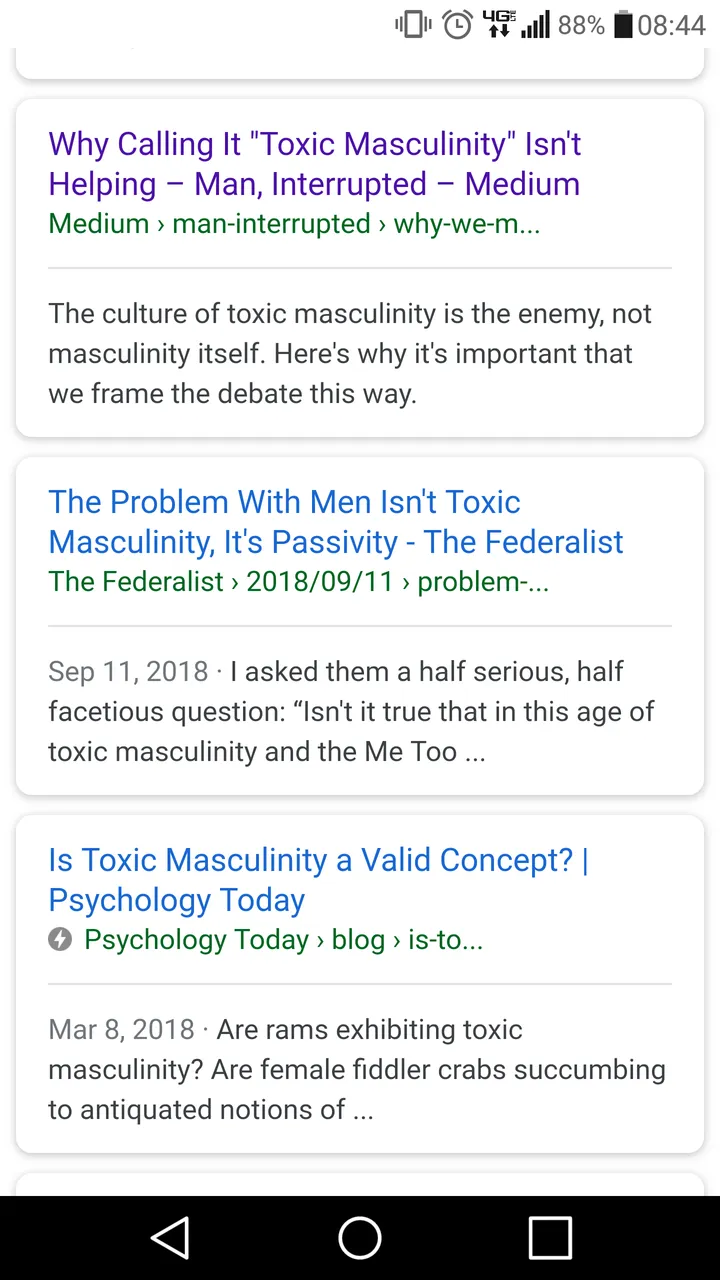Open the recent apps view
The image size is (720, 1280).
pos(550,1238)
